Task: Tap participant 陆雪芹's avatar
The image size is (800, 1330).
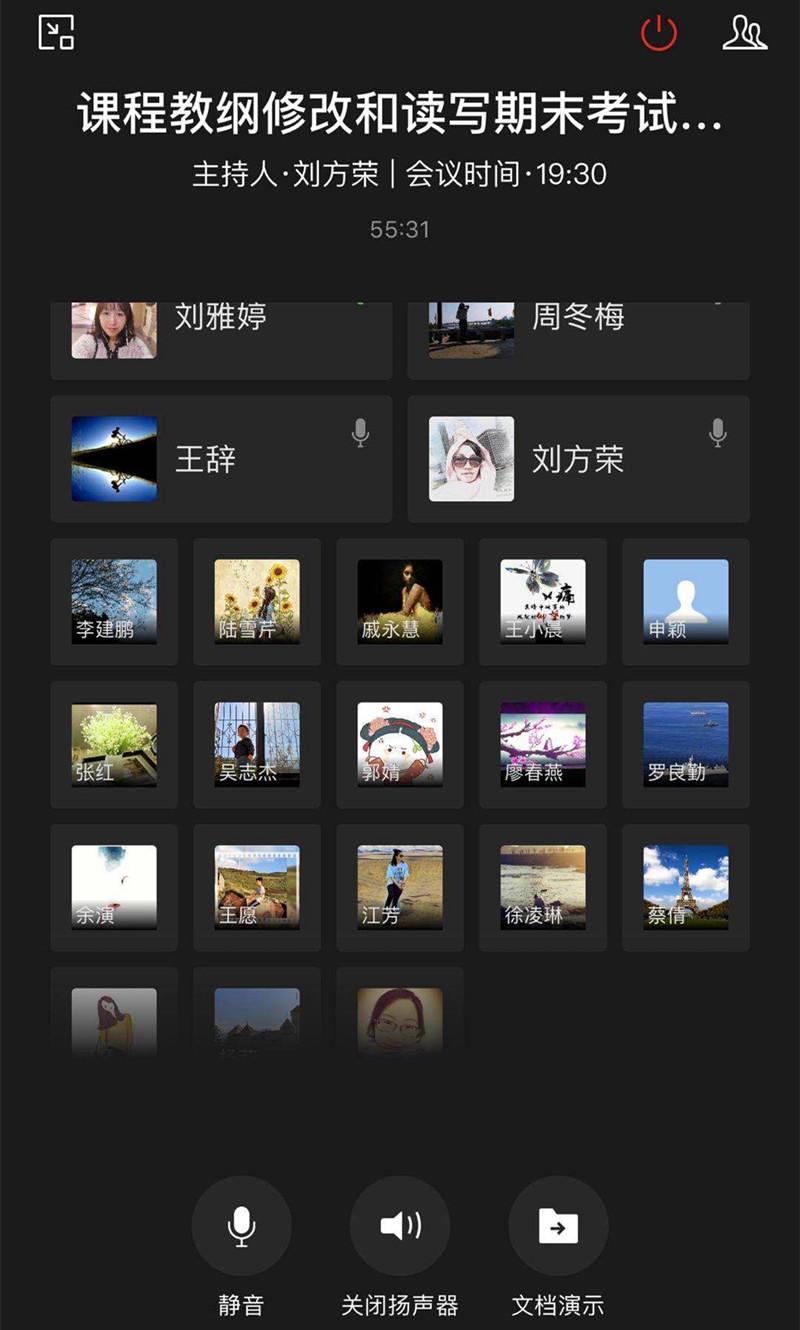Action: (257, 601)
